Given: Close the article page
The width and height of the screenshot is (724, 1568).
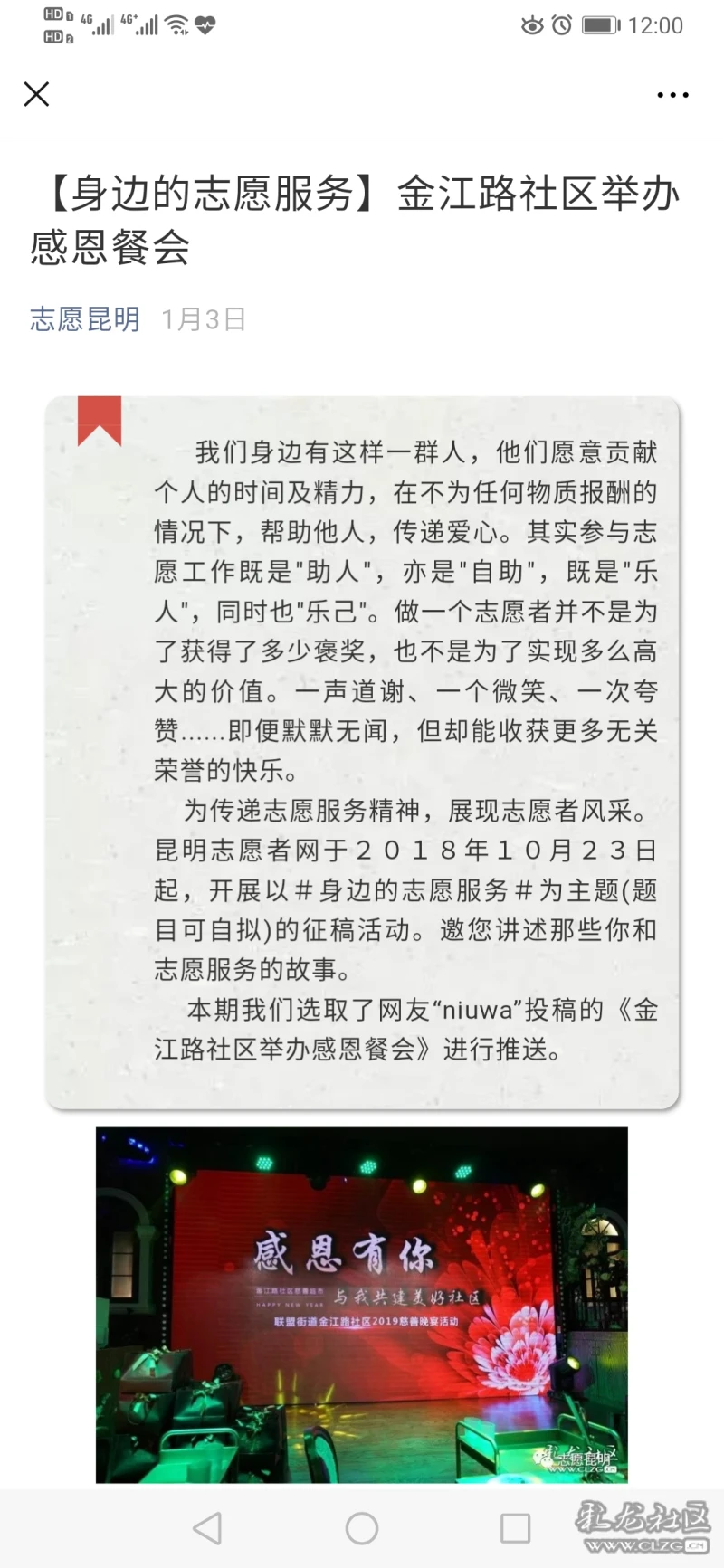Looking at the screenshot, I should click(36, 94).
